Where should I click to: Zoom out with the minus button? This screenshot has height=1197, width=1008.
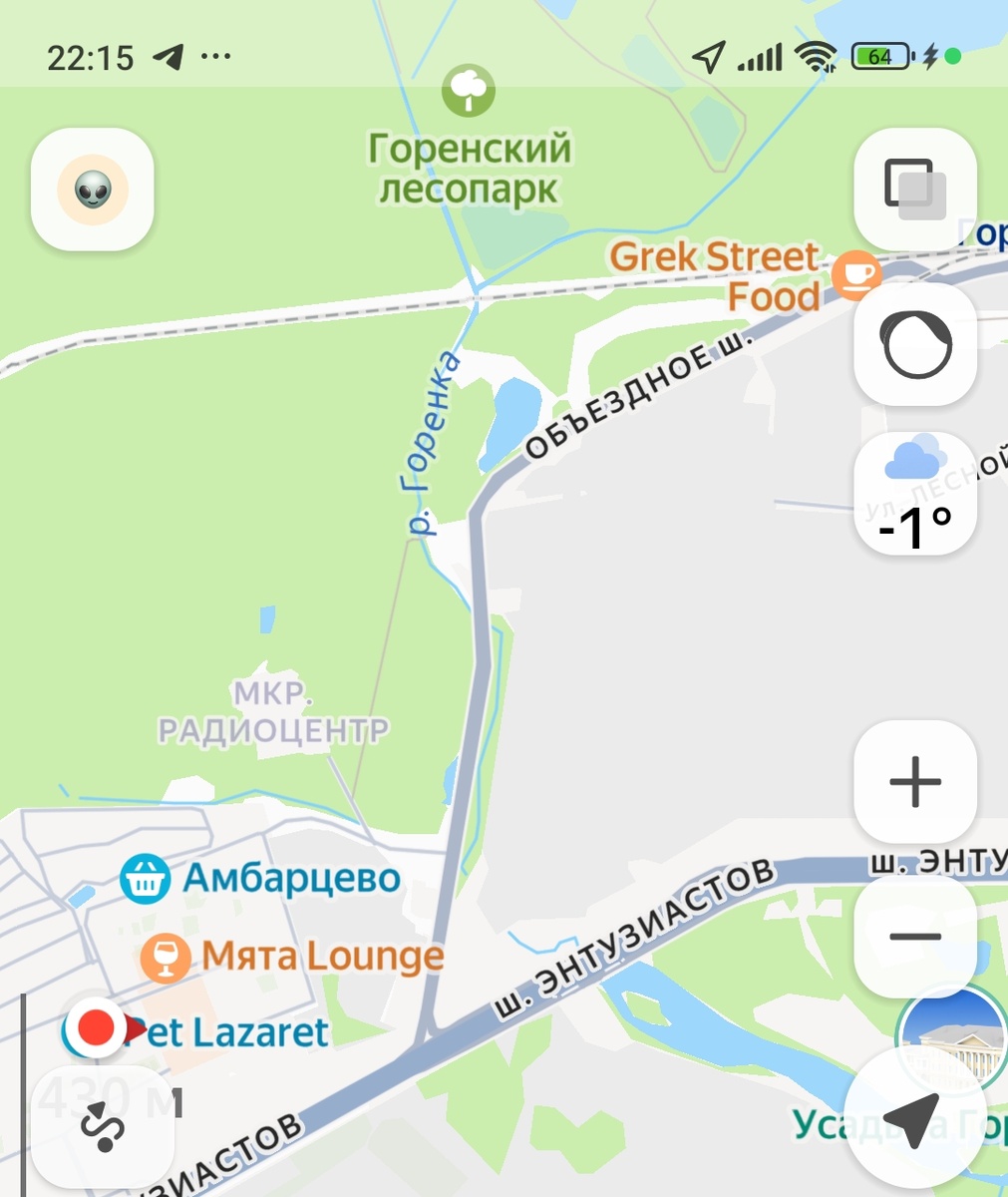[x=915, y=937]
